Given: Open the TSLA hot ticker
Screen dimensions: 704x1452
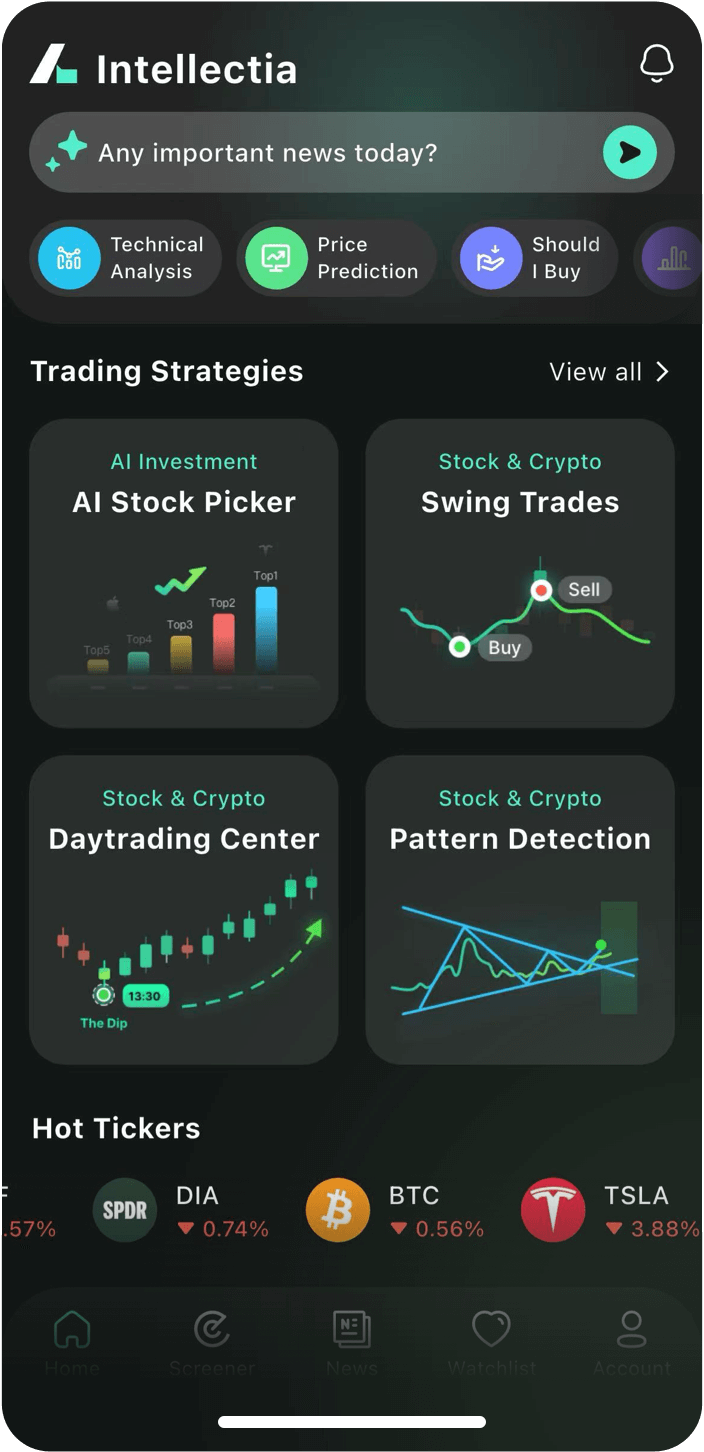Looking at the screenshot, I should pyautogui.click(x=610, y=1211).
